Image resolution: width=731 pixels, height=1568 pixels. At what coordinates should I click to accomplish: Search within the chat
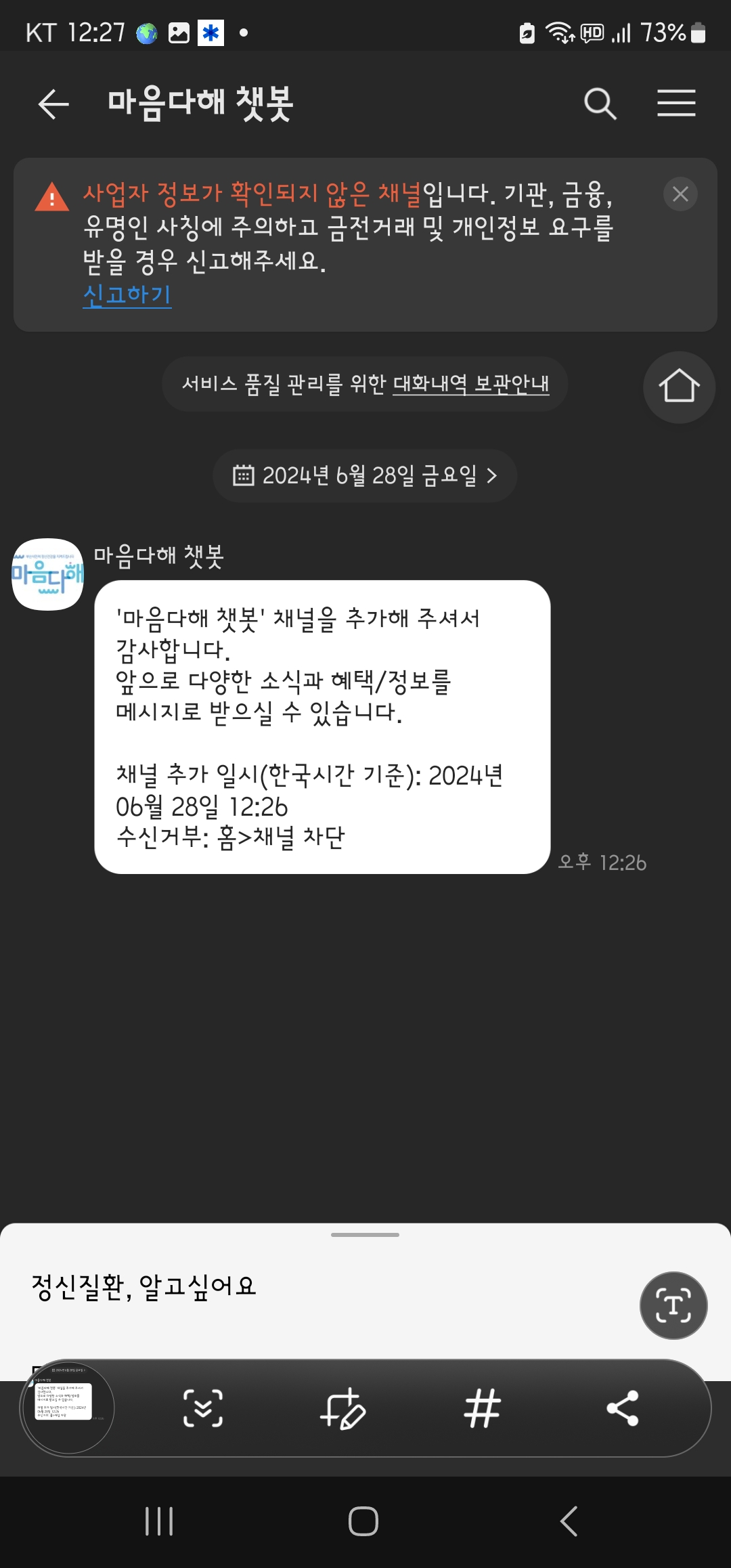[600, 104]
